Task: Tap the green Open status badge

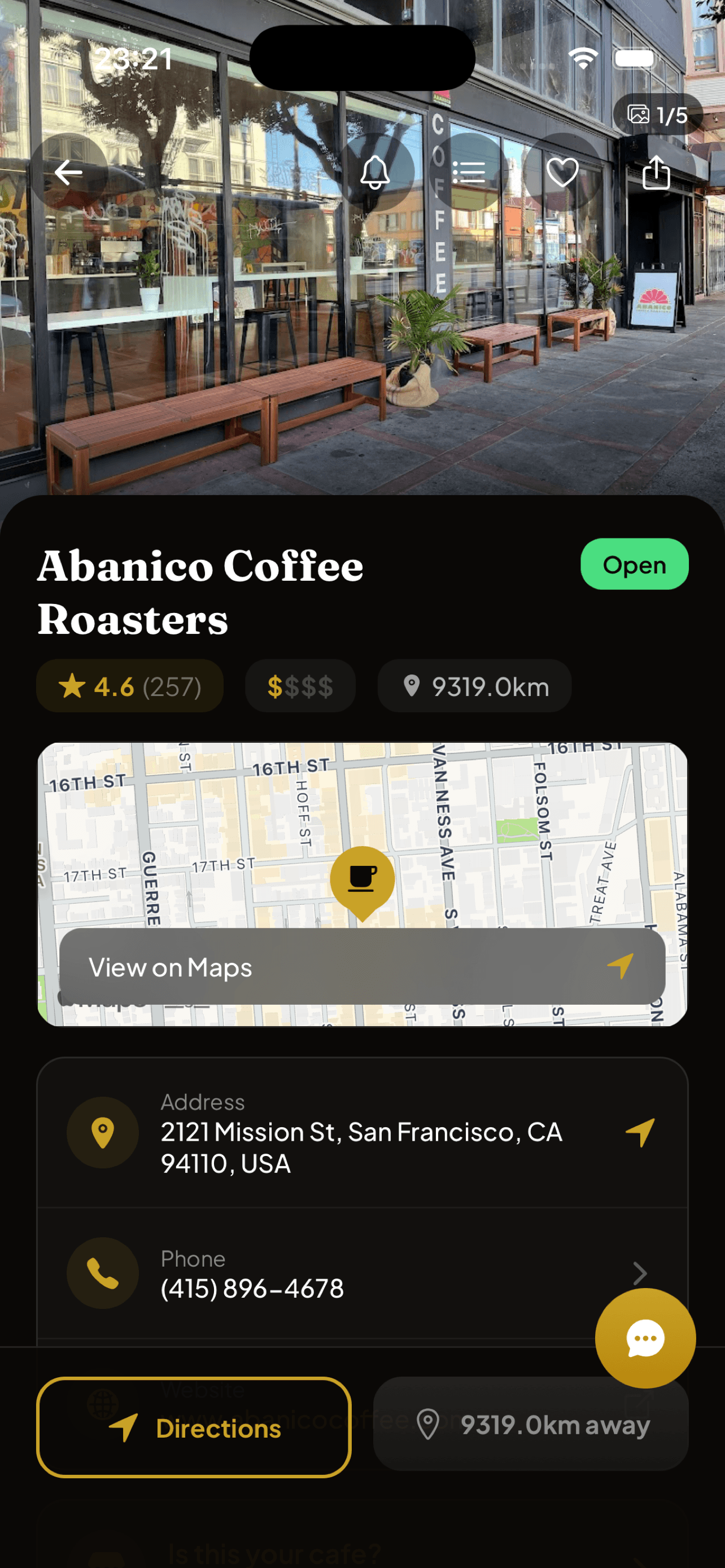Action: (634, 565)
